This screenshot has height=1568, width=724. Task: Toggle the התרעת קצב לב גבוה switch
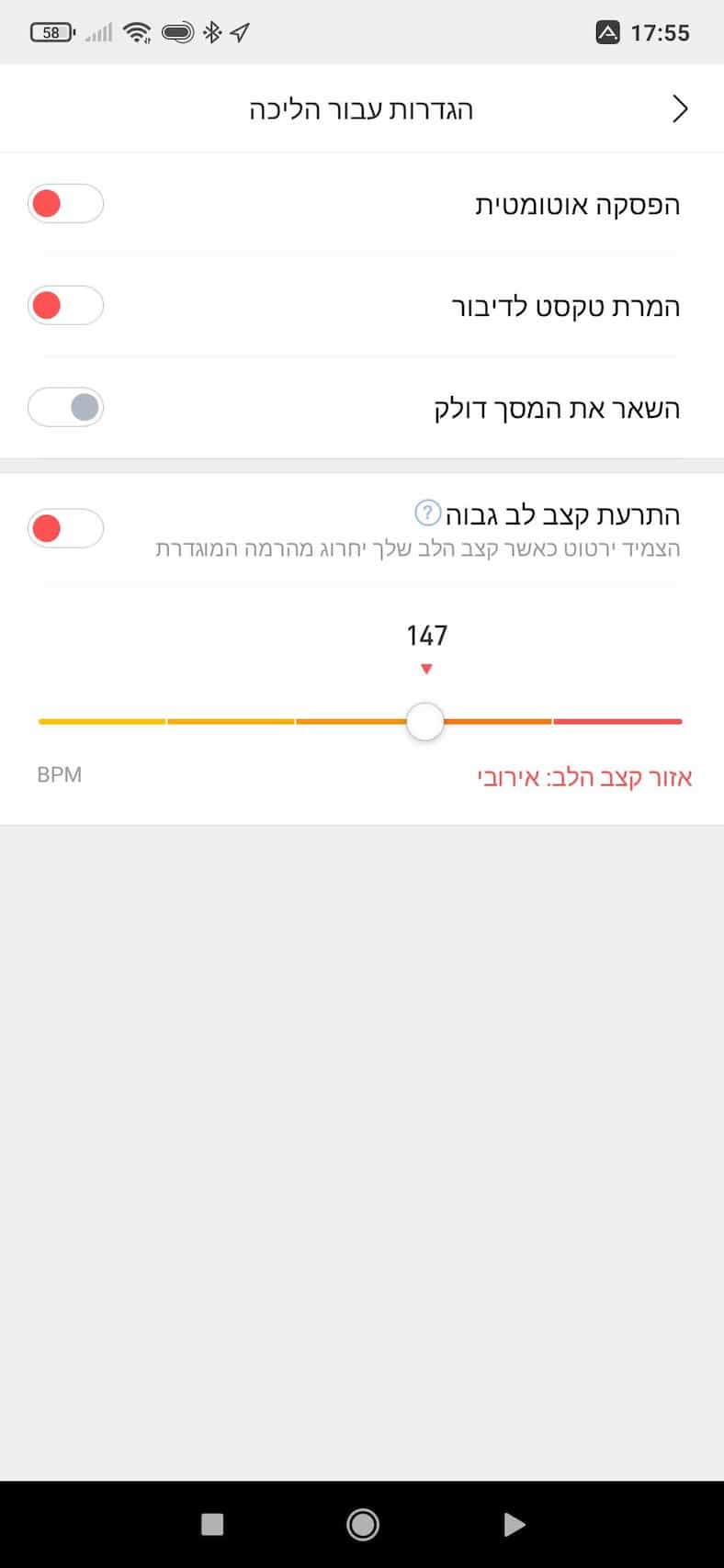65,528
